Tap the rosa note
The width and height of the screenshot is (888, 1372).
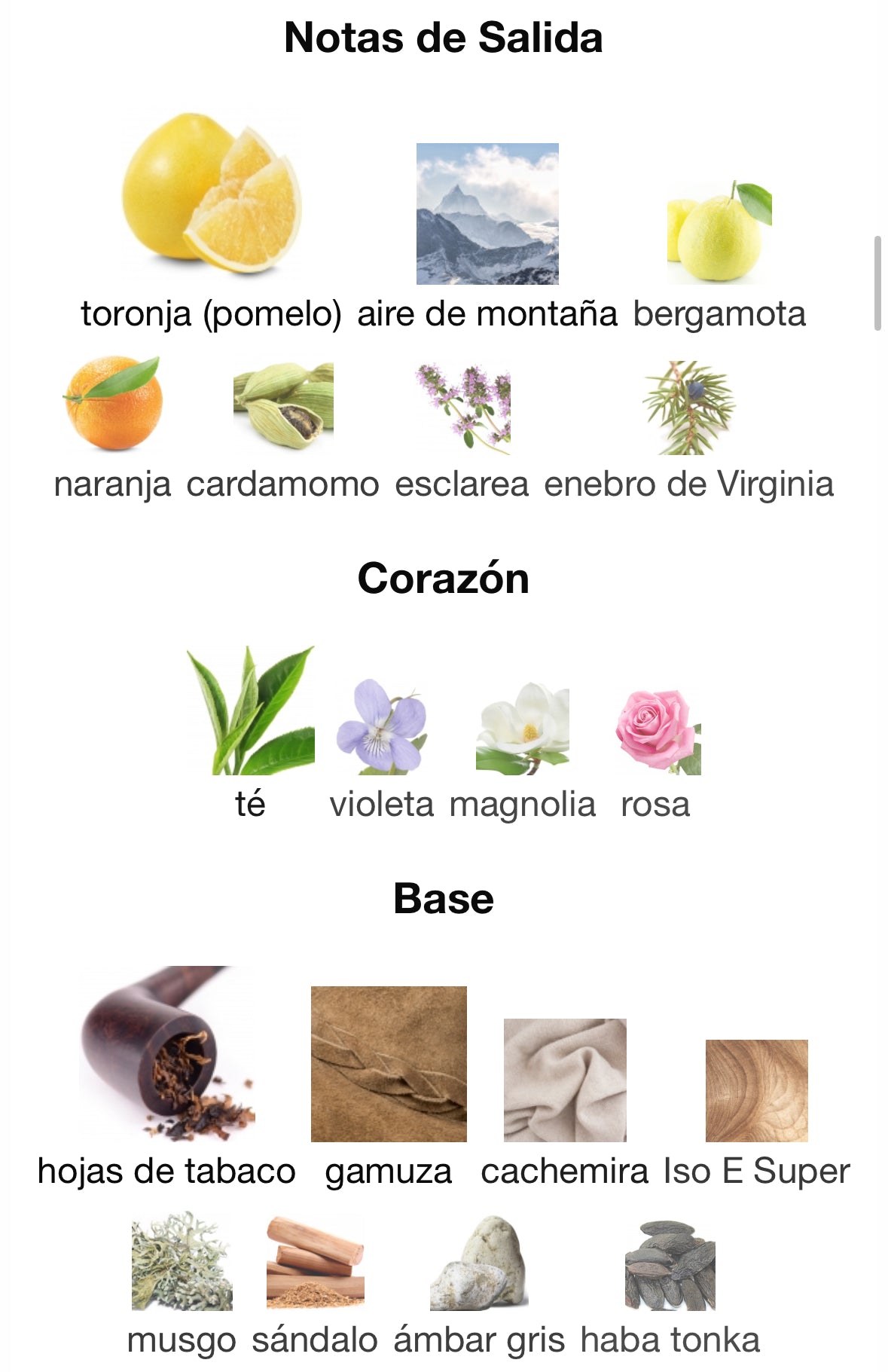(656, 731)
